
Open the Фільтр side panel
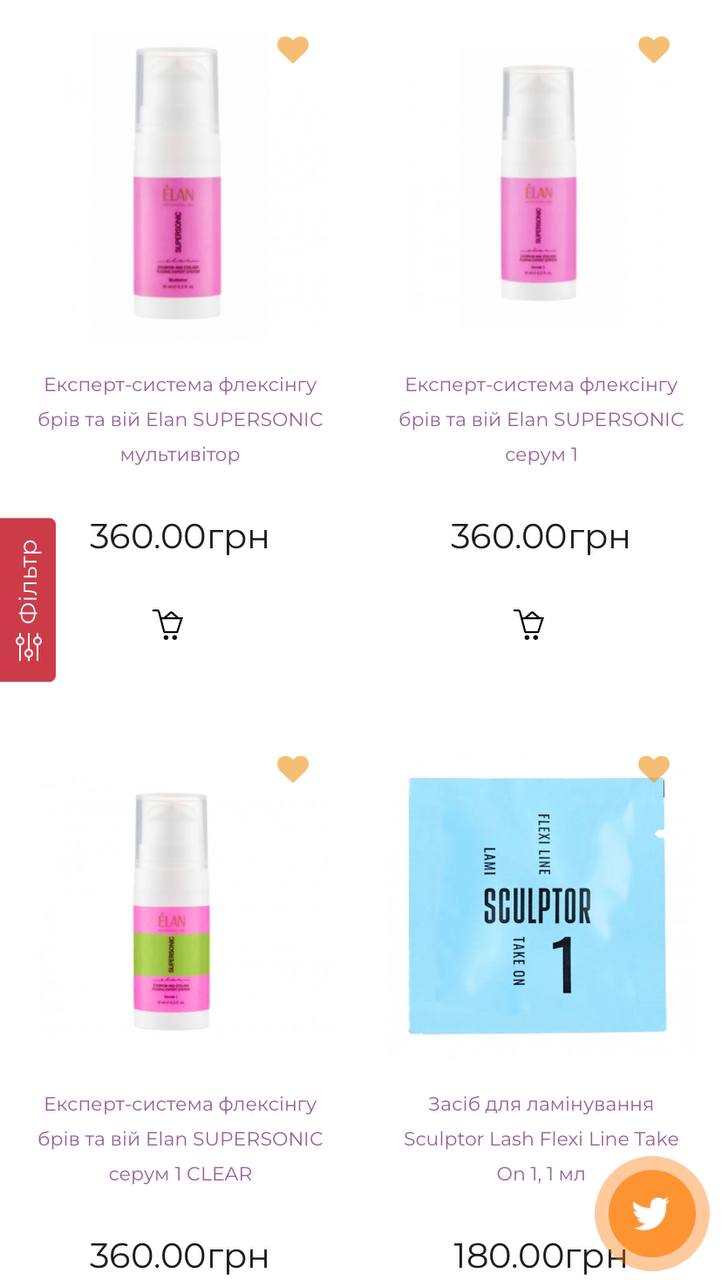point(28,599)
